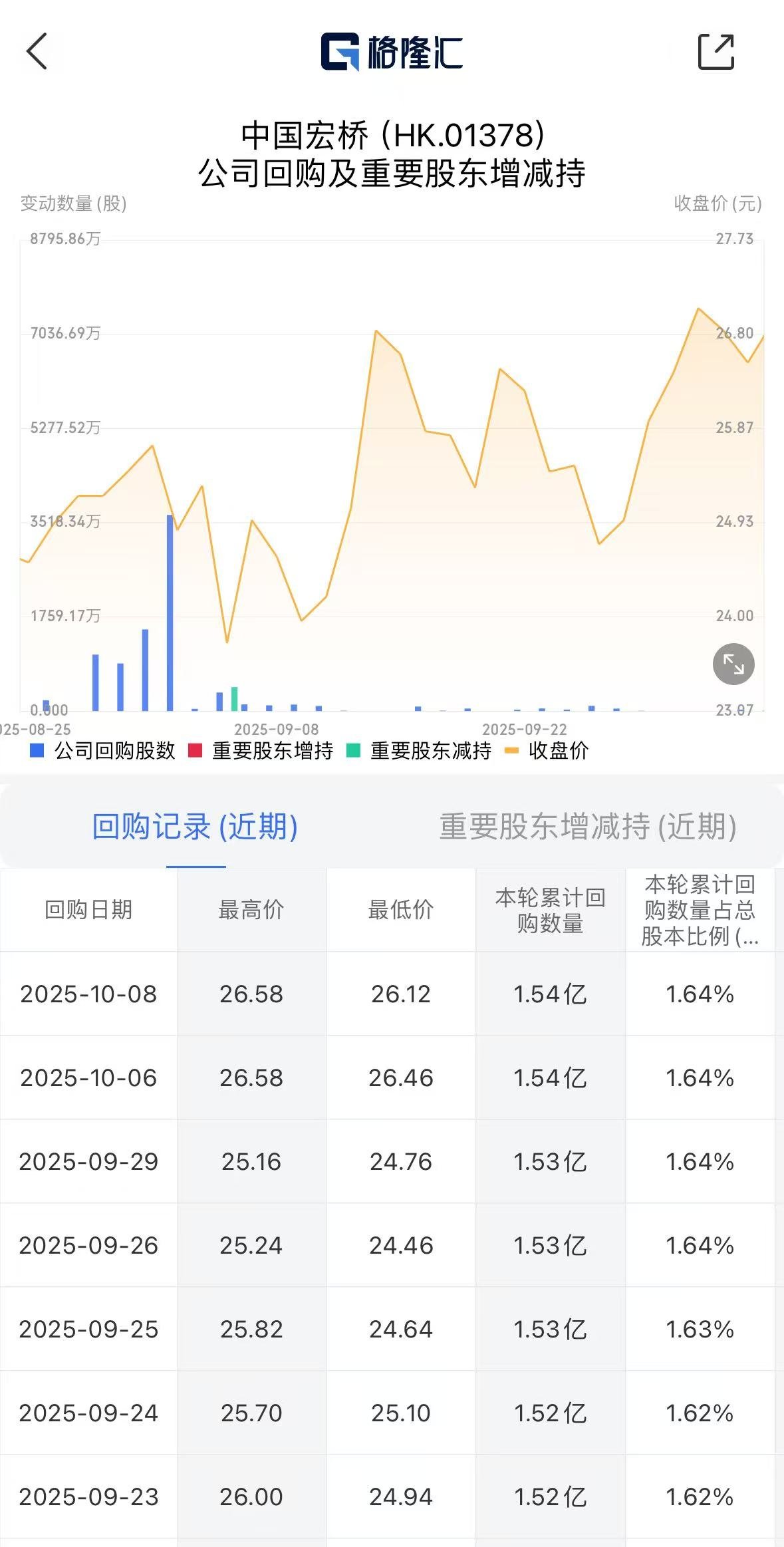Go back using the top-left arrow
Screen dimensions: 784x1547
(37, 51)
